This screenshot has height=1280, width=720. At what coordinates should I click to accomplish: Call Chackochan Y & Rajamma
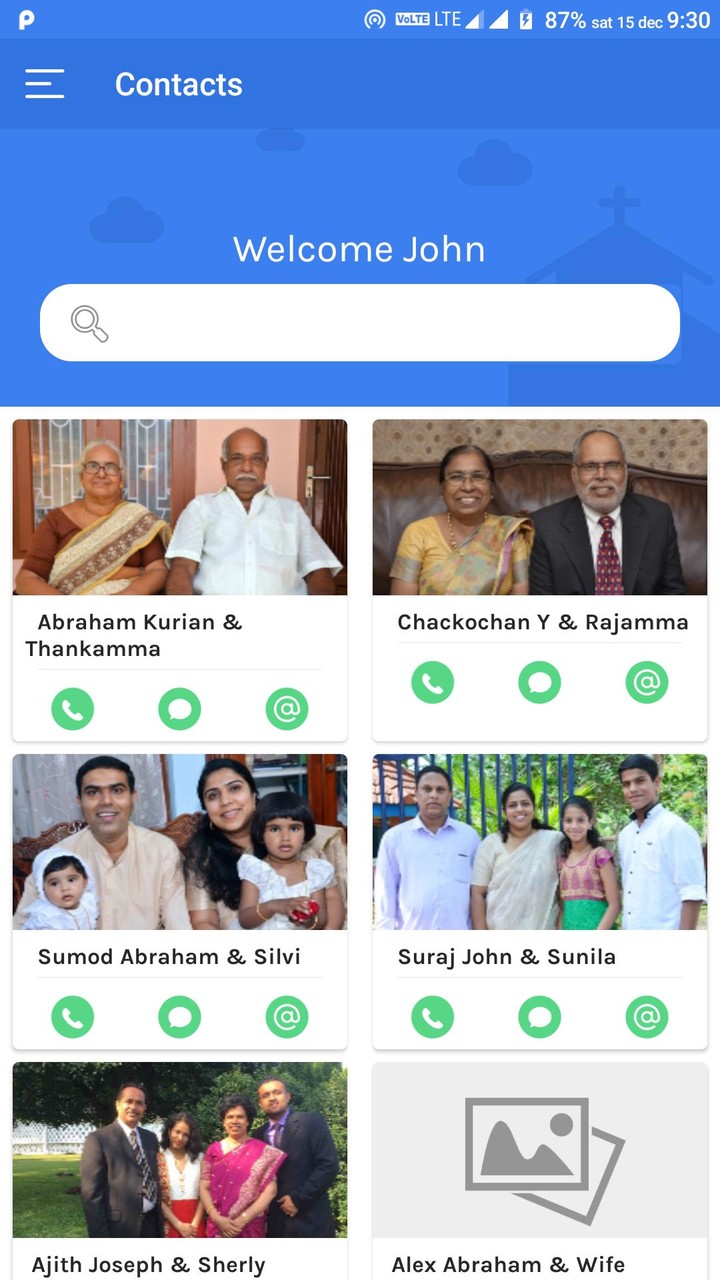(433, 682)
